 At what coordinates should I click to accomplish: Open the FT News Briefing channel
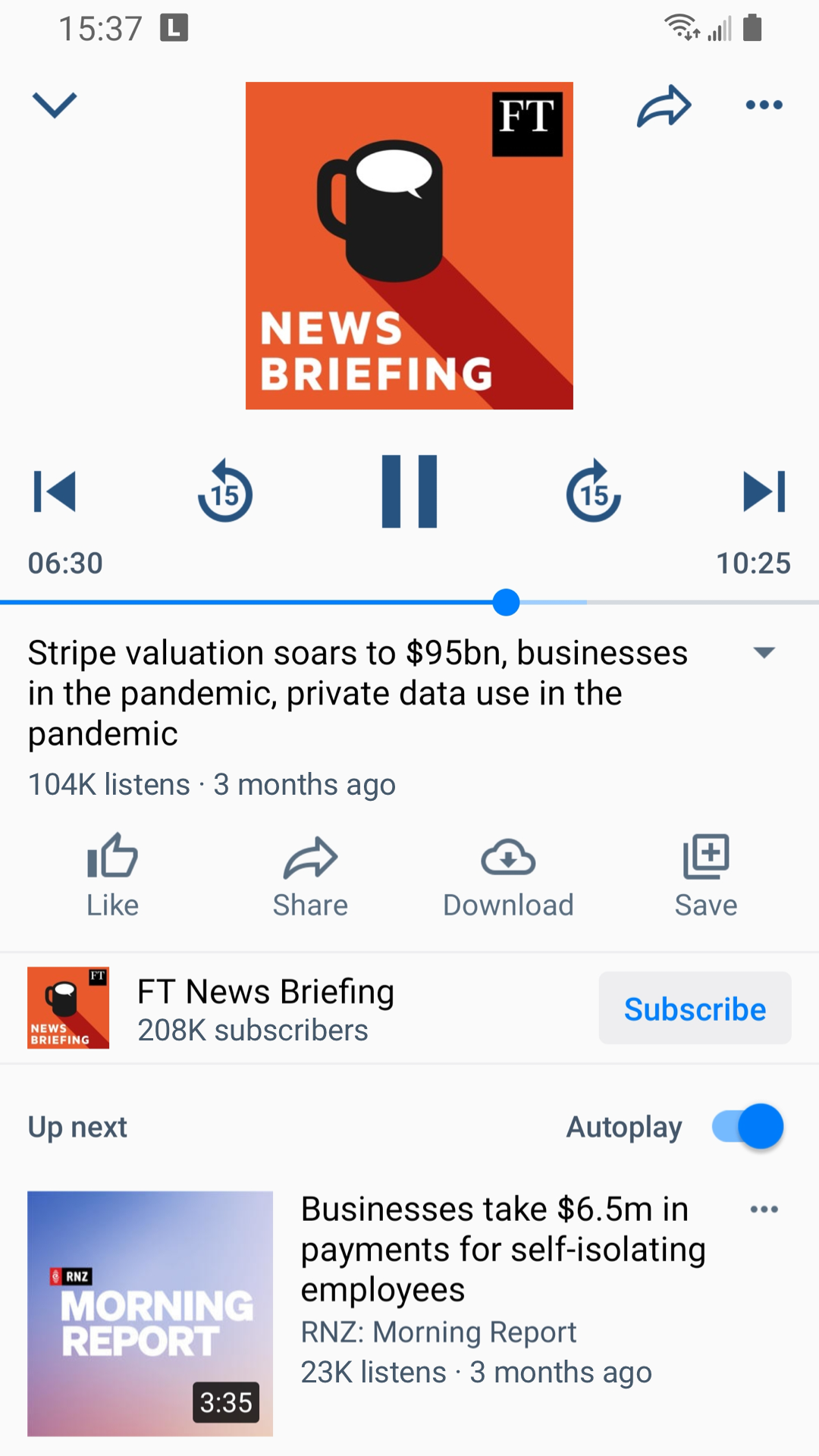tap(265, 1009)
